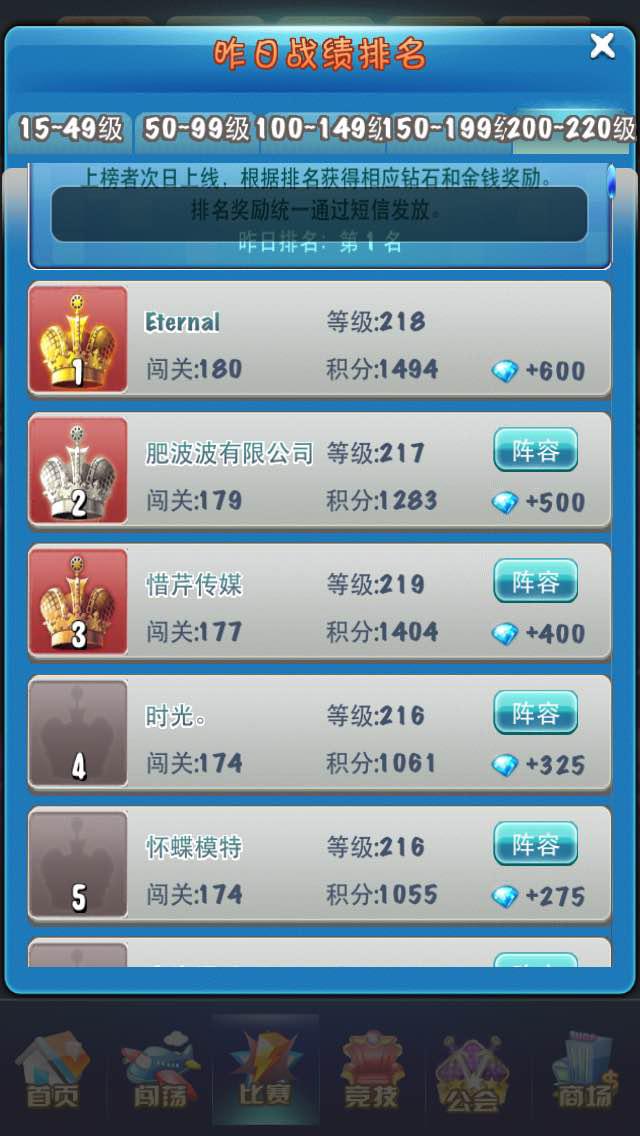Switch to the 15-49级 tab
640x1136 pixels.
tap(70, 129)
